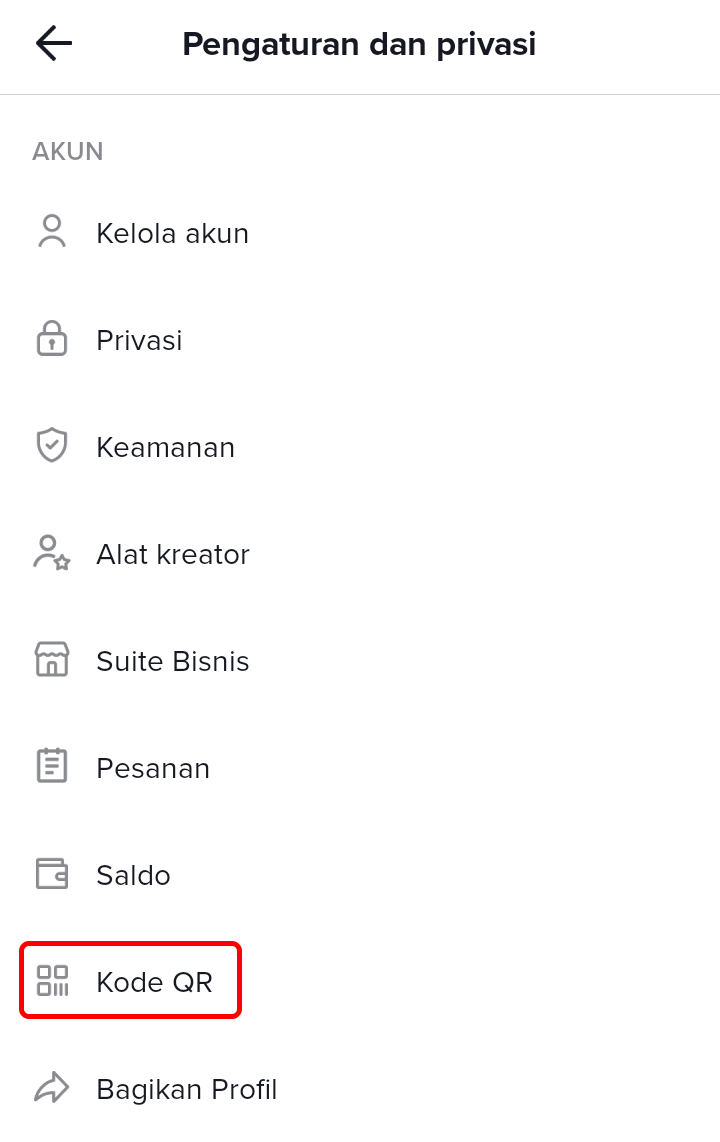
Task: Click the share arrow icon beside Bagikan Profil
Action: tap(54, 1087)
